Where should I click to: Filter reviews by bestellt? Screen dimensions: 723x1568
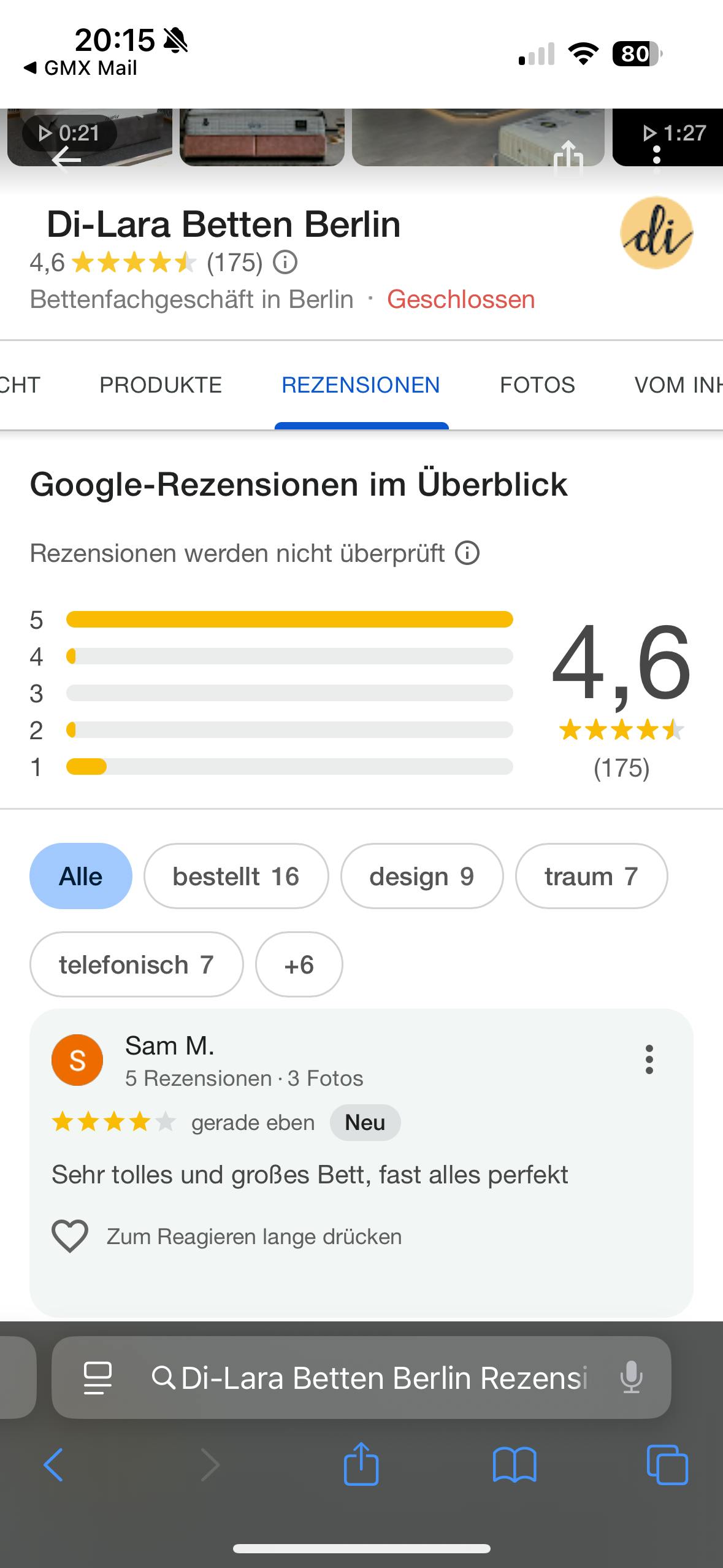(x=236, y=876)
